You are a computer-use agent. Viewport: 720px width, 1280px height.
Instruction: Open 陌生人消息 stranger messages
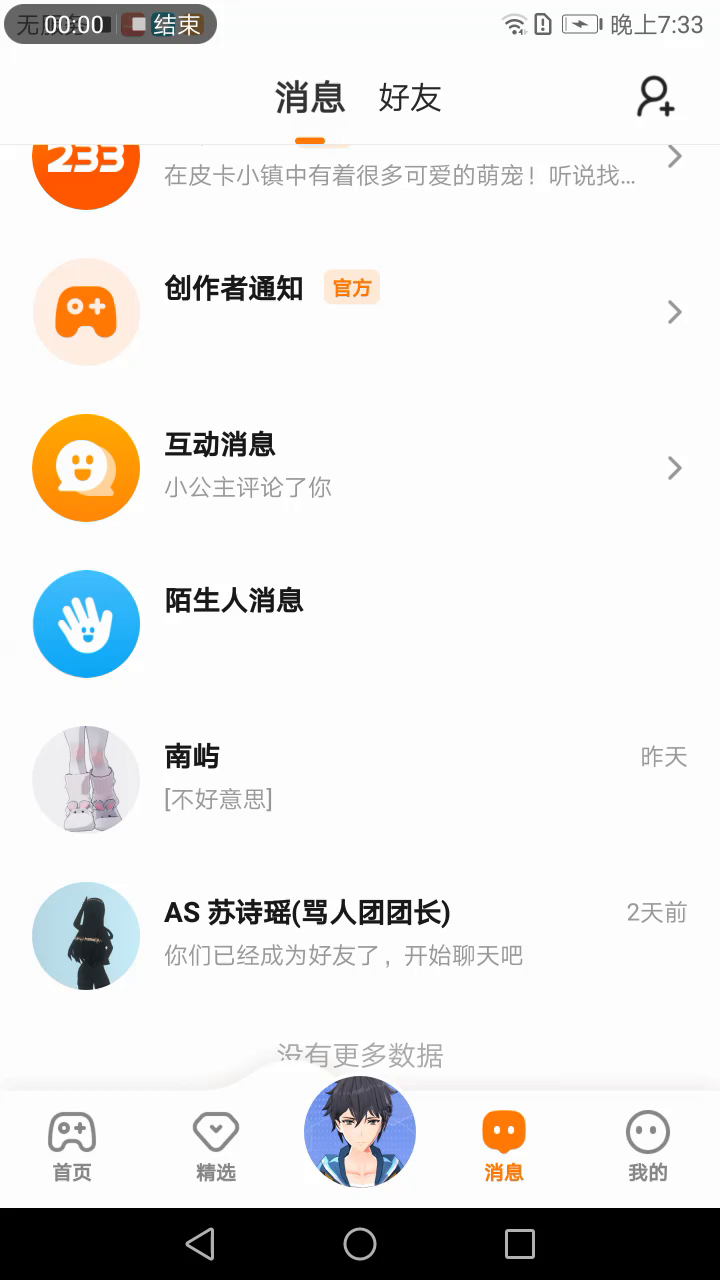pos(360,624)
